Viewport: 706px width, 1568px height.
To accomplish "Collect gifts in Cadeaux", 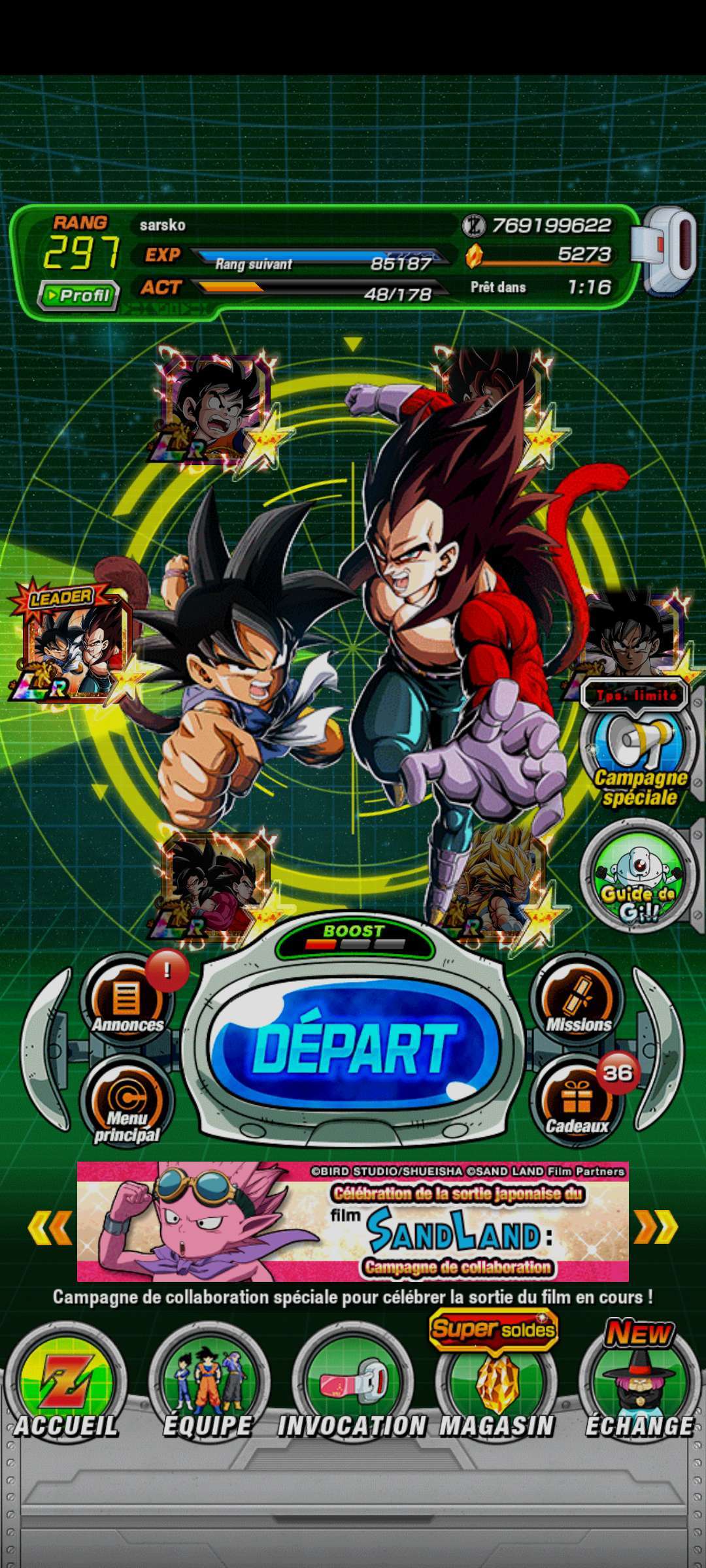I will point(577,1105).
